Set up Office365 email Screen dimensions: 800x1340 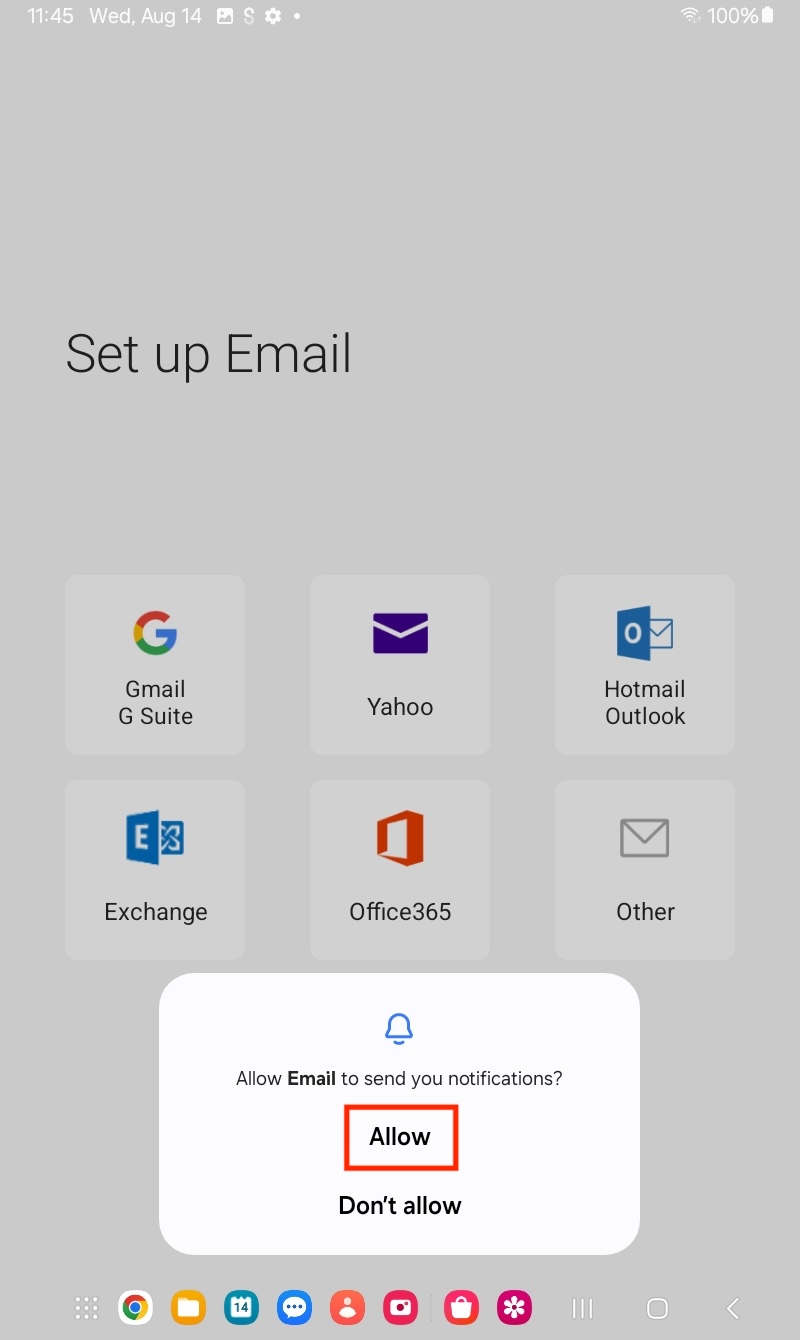tap(400, 870)
